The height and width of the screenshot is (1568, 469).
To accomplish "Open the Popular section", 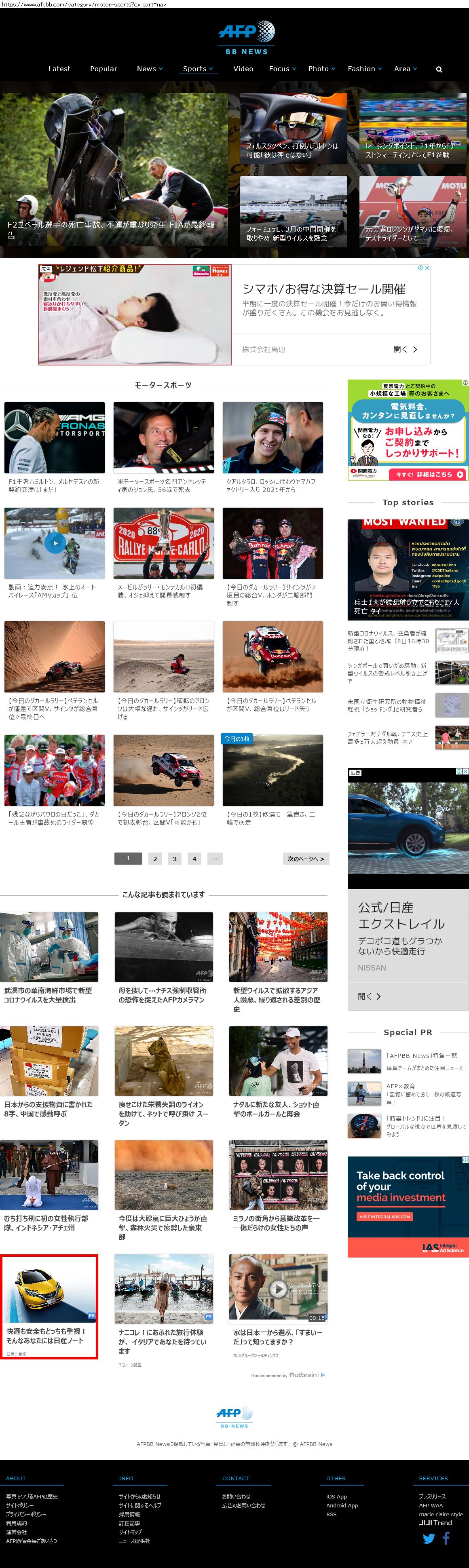I will point(104,69).
